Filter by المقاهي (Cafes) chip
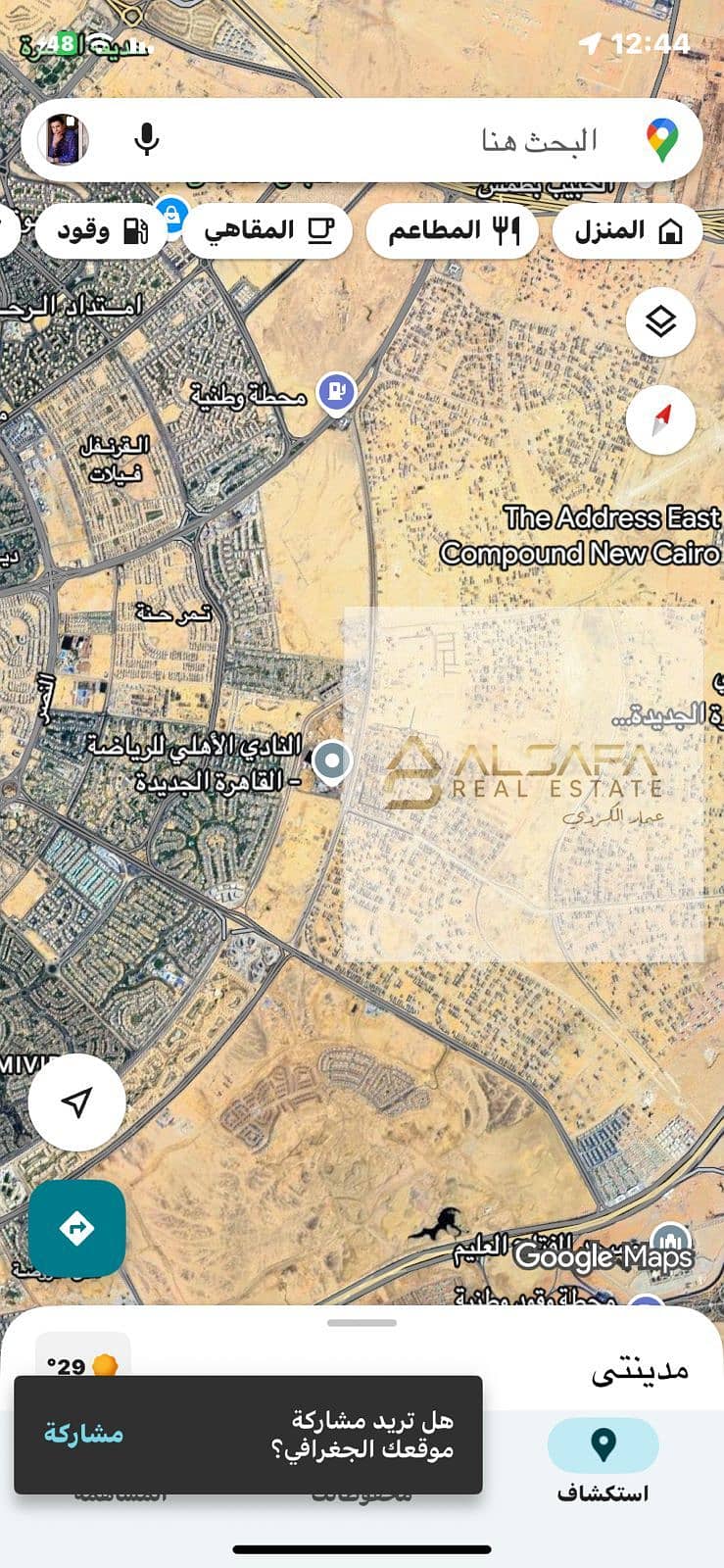 pyautogui.click(x=267, y=231)
